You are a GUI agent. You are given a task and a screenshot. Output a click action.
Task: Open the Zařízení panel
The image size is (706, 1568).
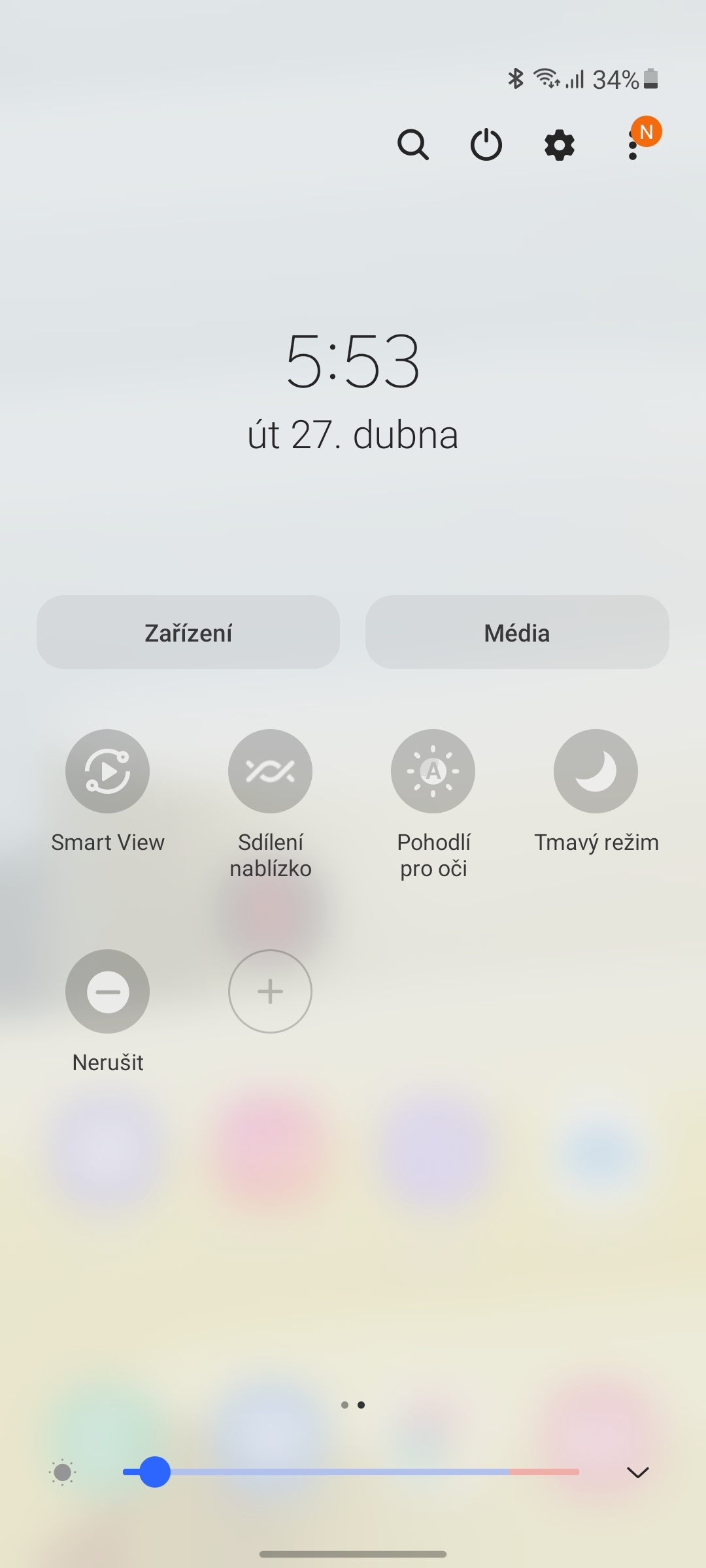click(x=188, y=632)
